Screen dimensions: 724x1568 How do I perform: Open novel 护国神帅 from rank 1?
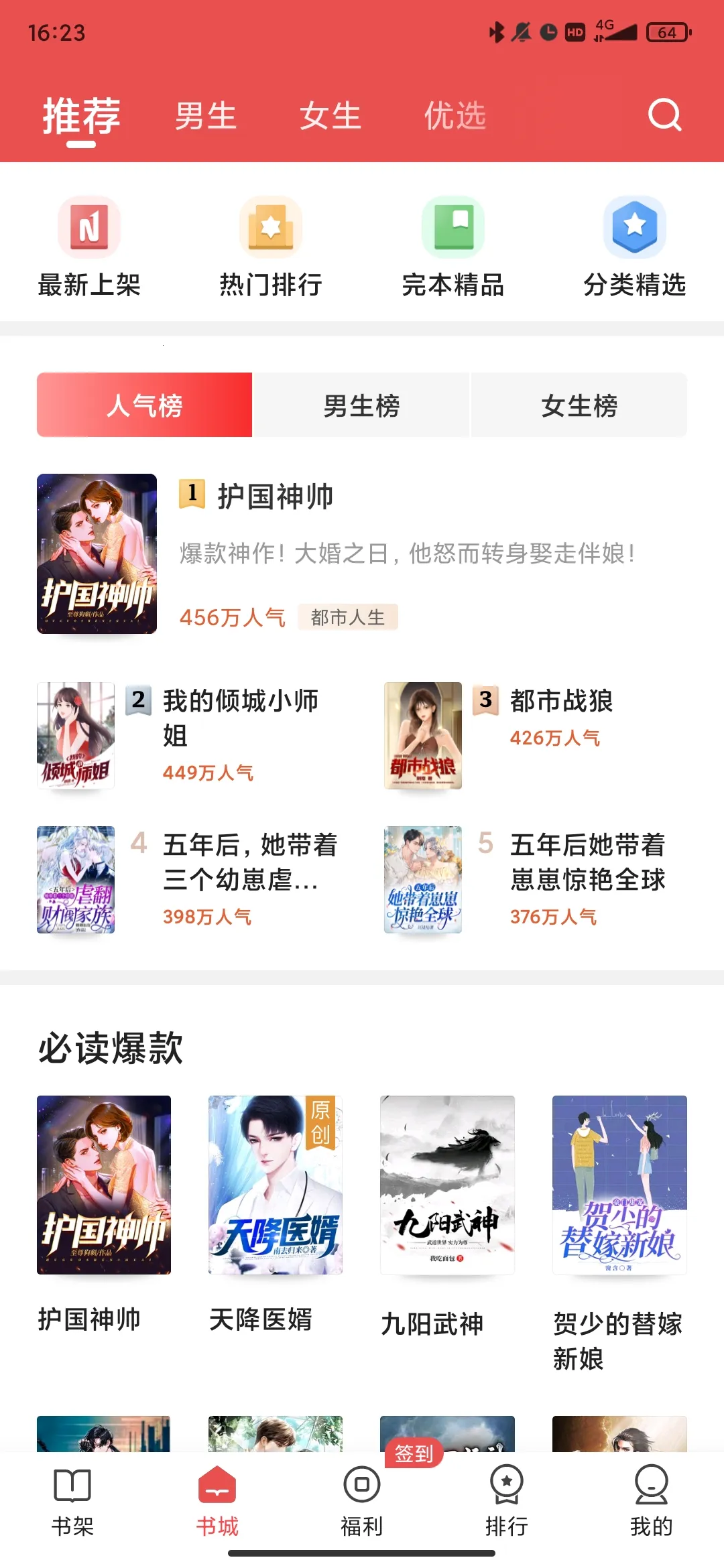pyautogui.click(x=97, y=555)
